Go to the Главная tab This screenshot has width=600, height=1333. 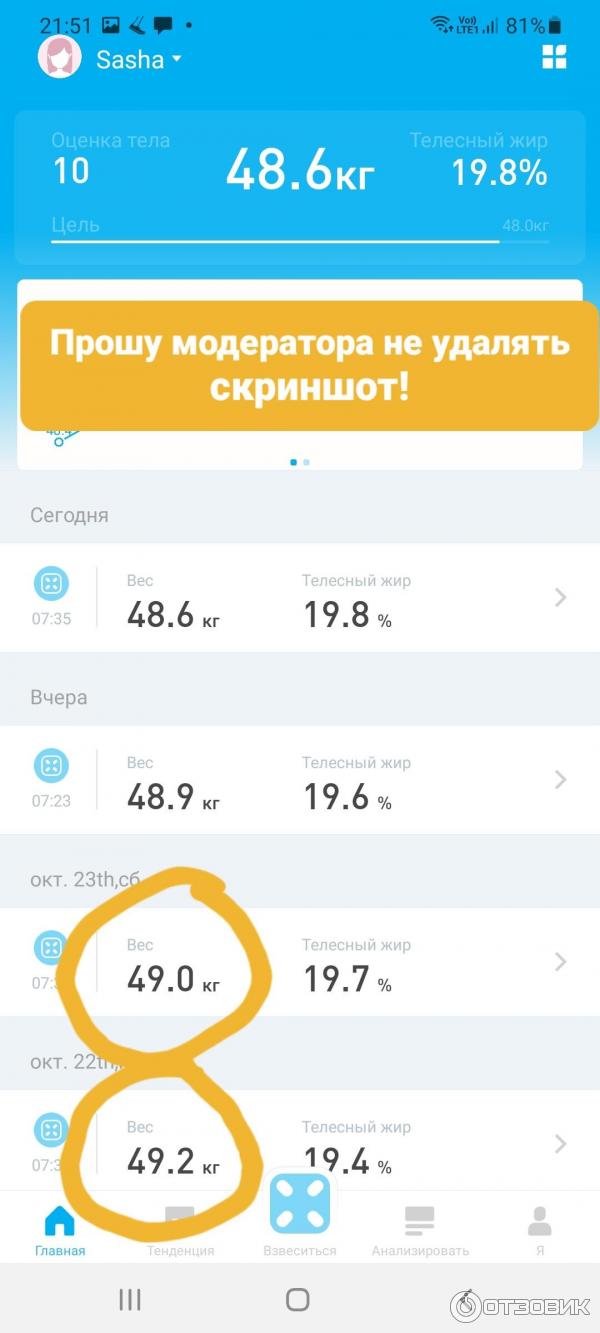(x=60, y=1230)
